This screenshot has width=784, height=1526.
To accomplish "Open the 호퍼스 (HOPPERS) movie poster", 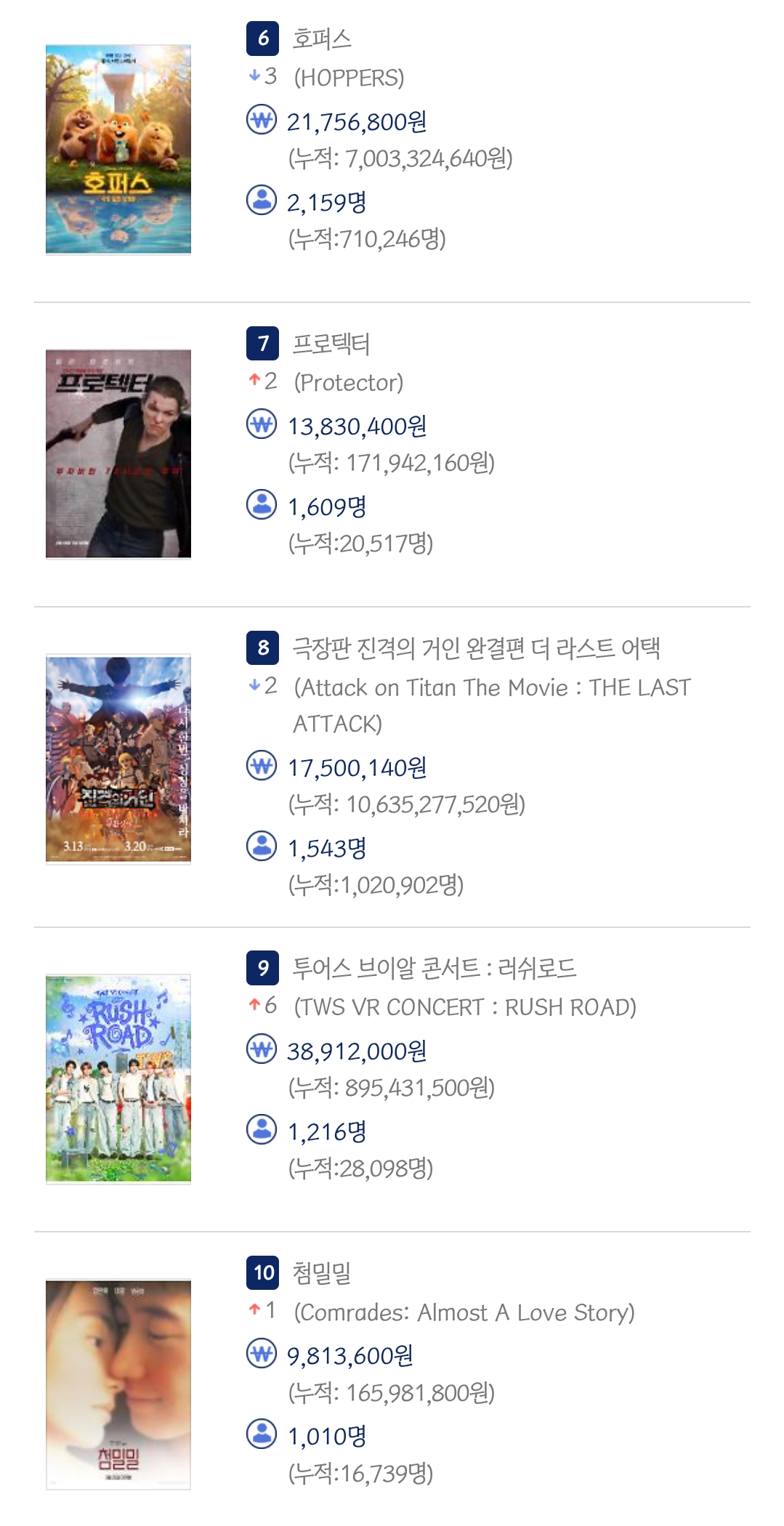I will (118, 150).
